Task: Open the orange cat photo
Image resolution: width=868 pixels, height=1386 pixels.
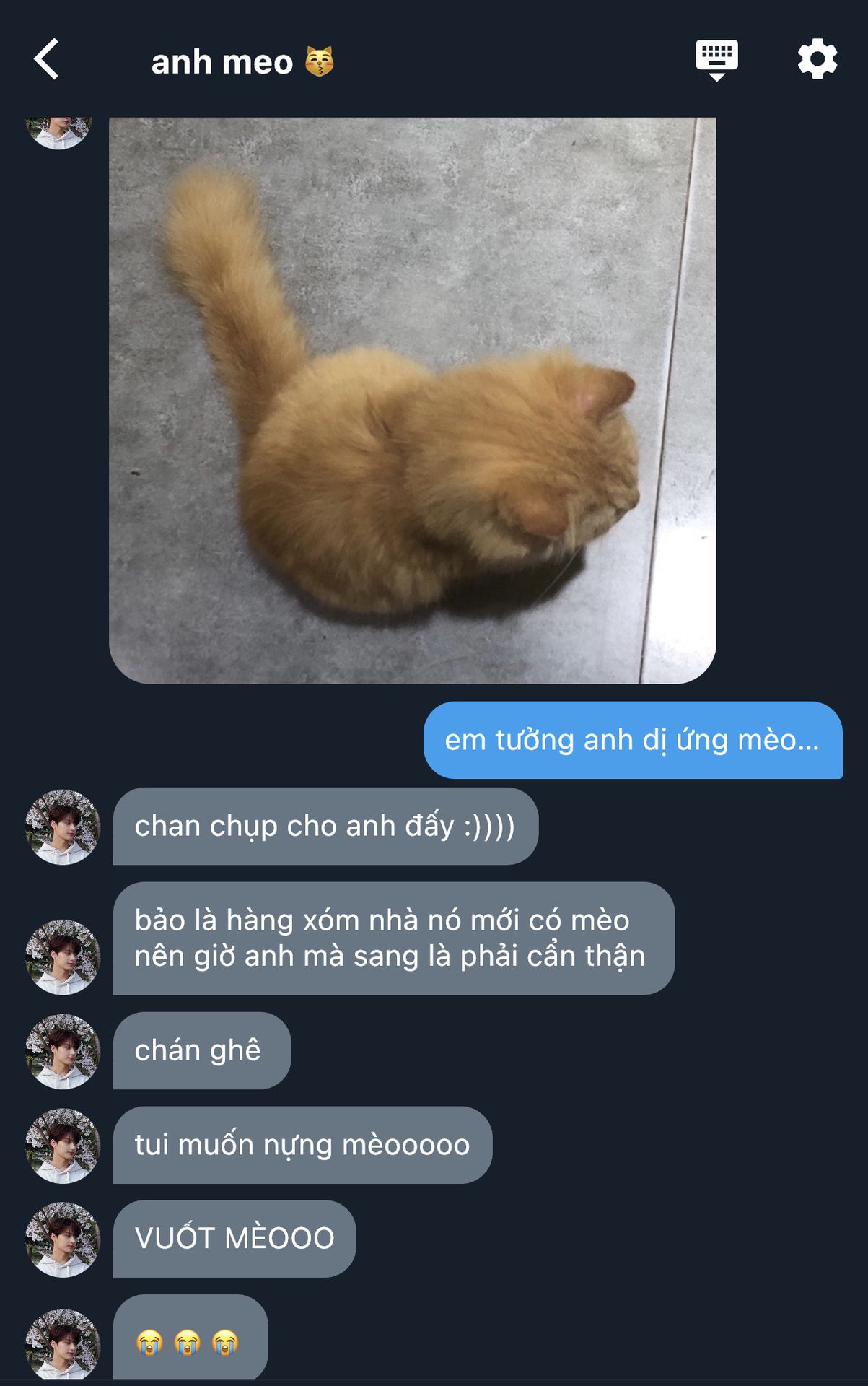Action: pos(412,400)
